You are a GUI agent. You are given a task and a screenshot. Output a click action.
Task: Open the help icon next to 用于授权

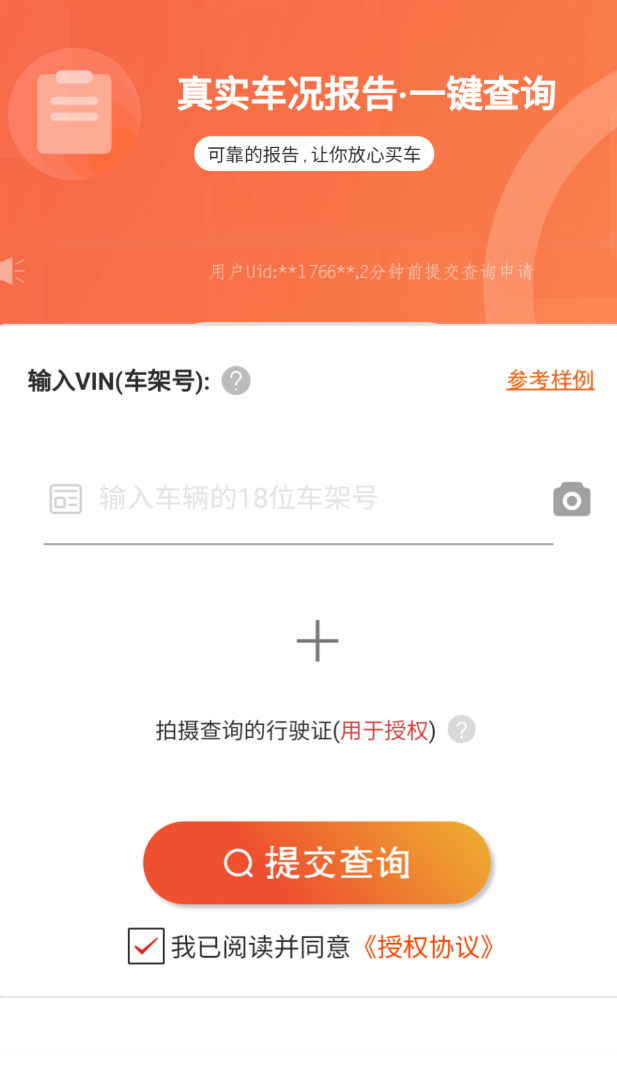point(461,730)
